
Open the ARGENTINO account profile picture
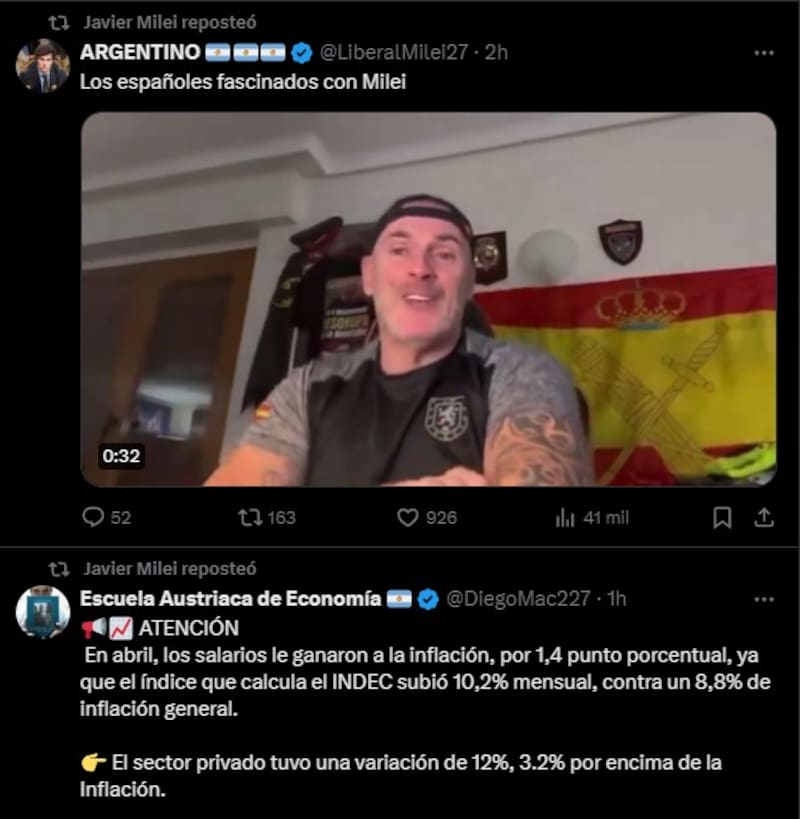click(x=42, y=66)
